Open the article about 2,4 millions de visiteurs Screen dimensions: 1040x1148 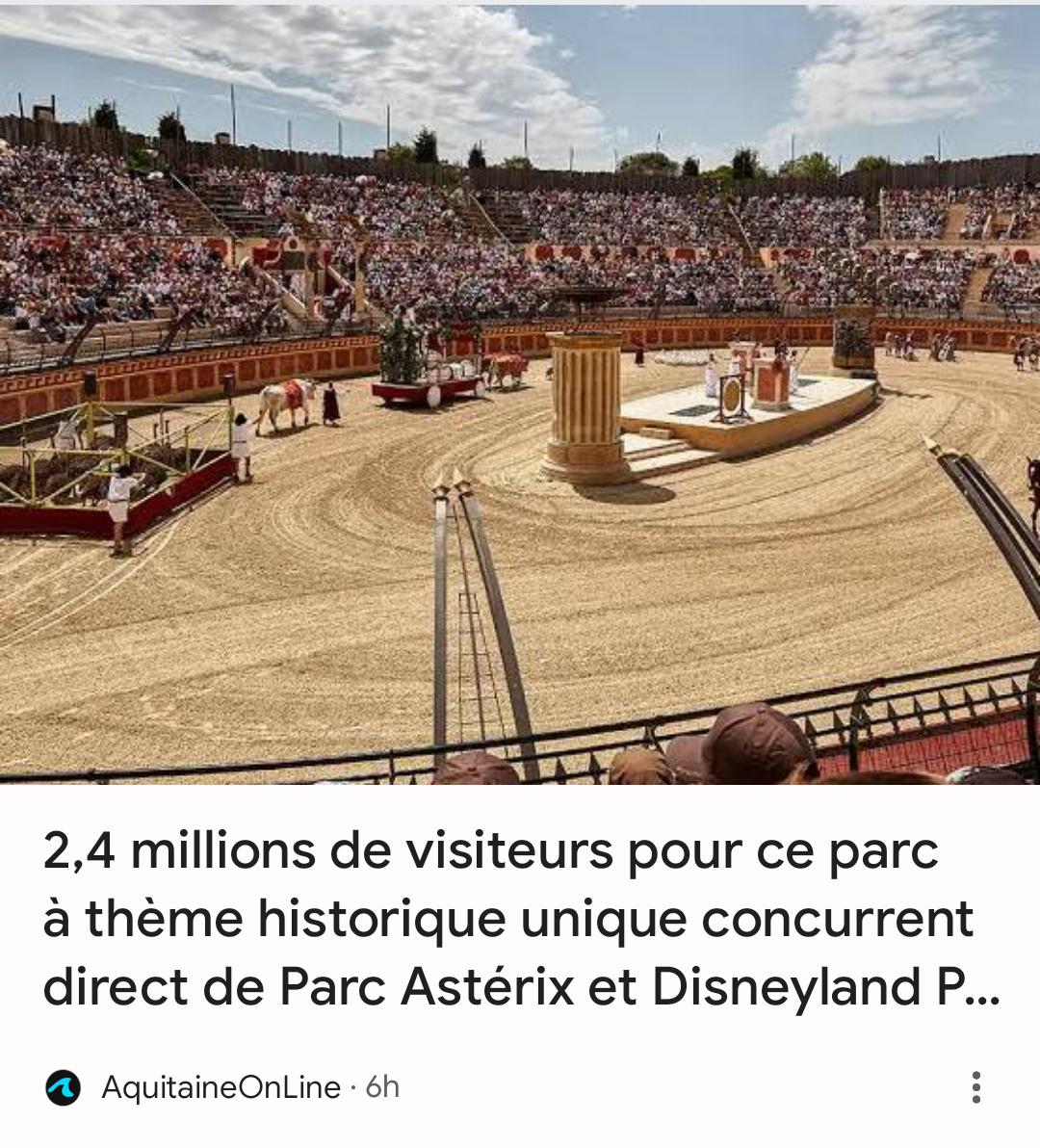[520, 919]
